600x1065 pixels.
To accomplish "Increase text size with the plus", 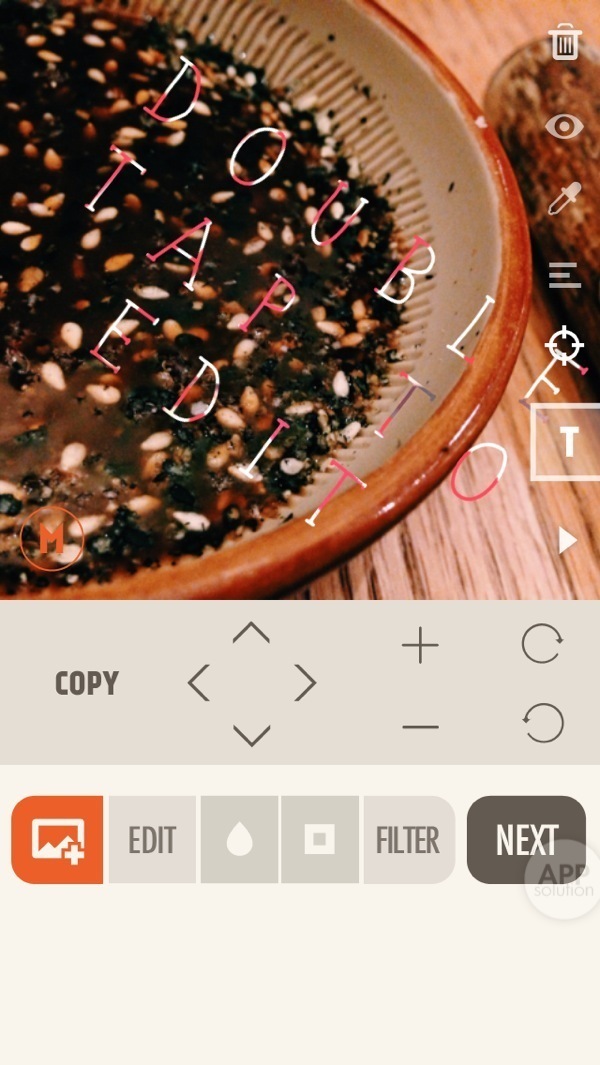I will [x=420, y=647].
